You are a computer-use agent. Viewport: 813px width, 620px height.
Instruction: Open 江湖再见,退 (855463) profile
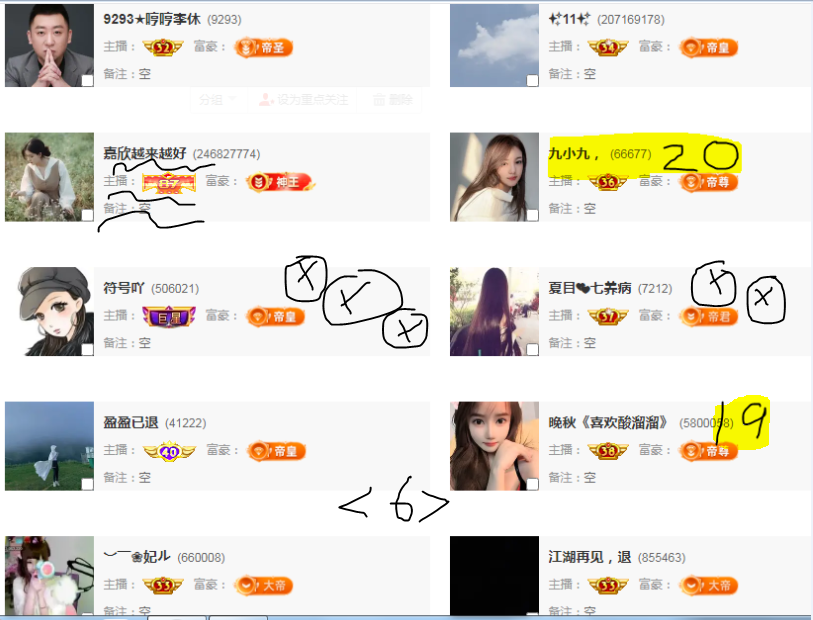pyautogui.click(x=590, y=557)
